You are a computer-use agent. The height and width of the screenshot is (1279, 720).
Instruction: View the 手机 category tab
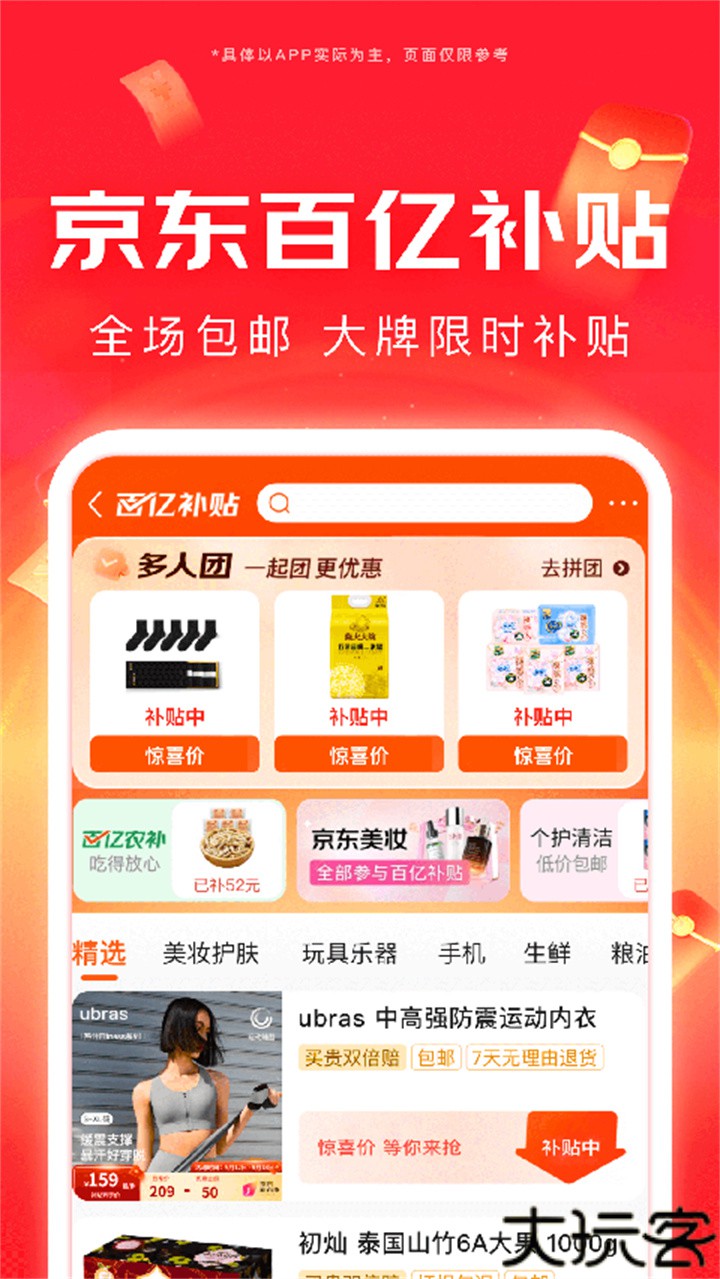[x=465, y=954]
